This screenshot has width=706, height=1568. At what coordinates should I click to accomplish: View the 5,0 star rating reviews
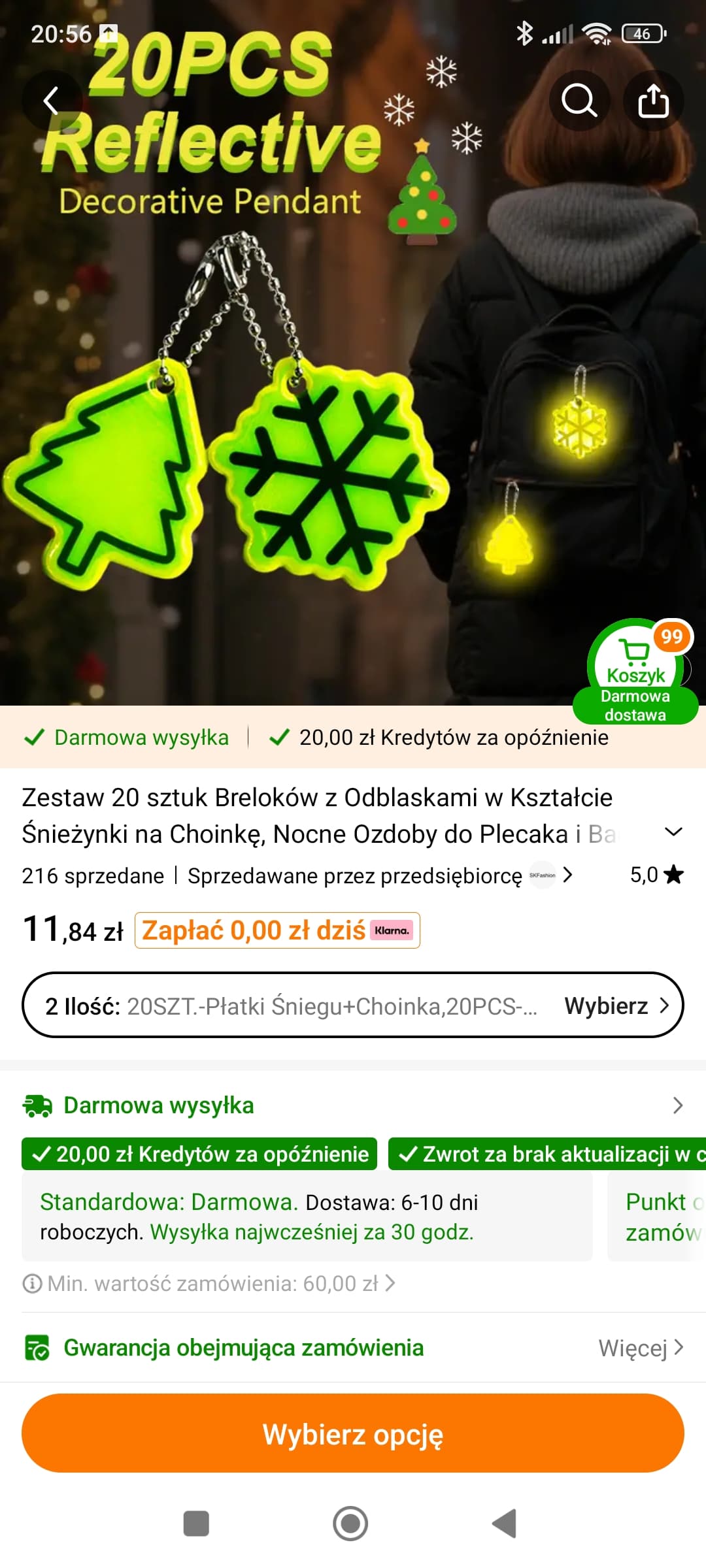[656, 875]
